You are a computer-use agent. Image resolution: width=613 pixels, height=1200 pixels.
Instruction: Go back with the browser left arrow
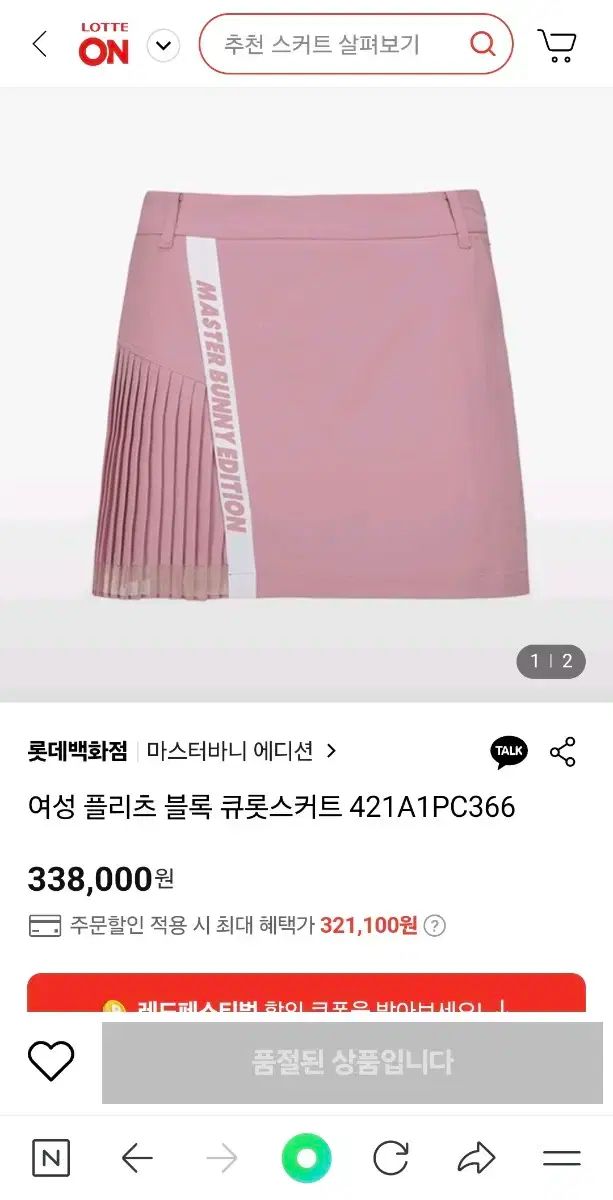tap(137, 1158)
